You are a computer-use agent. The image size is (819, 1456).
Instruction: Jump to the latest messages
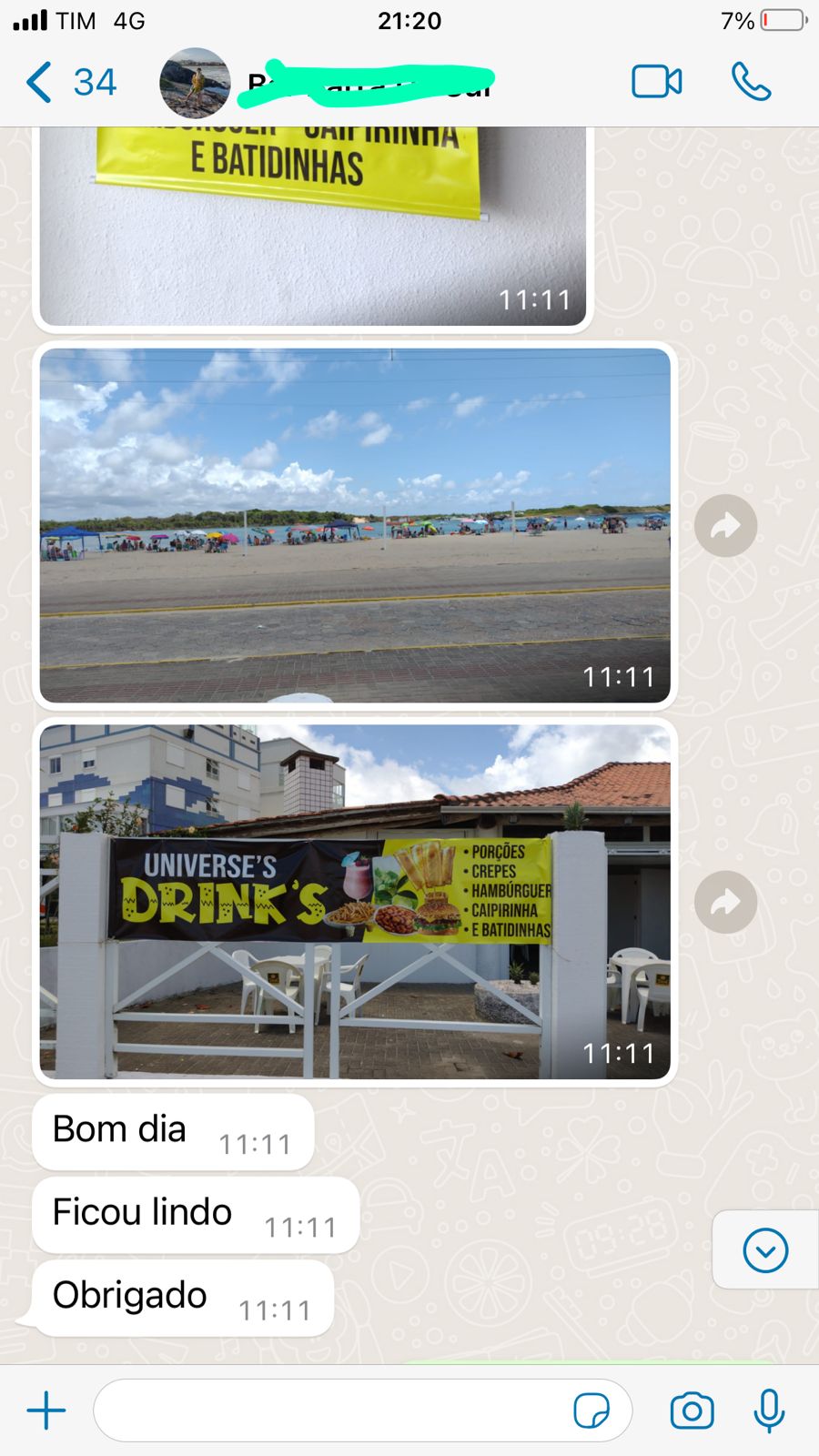765,1250
